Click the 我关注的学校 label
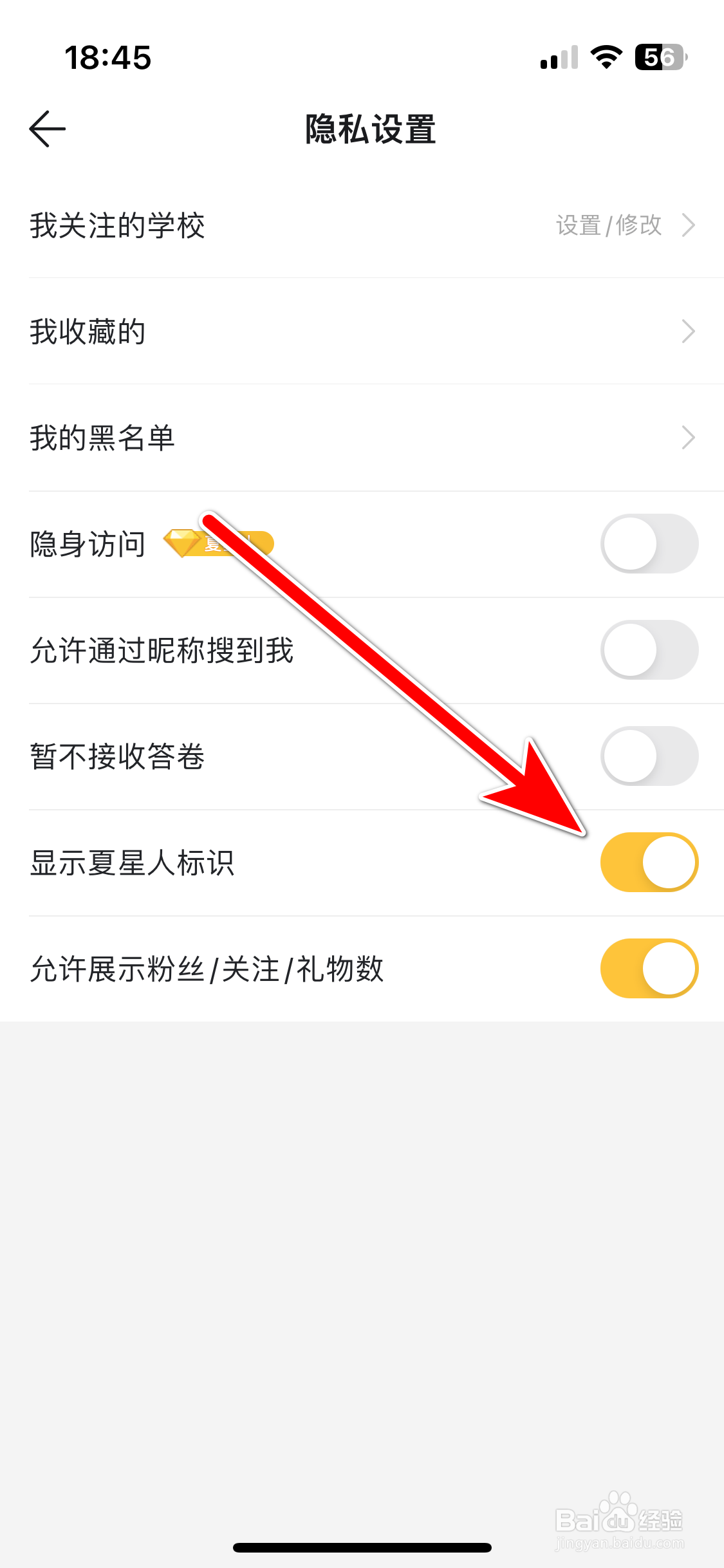Image resolution: width=724 pixels, height=1568 pixels. [x=117, y=225]
